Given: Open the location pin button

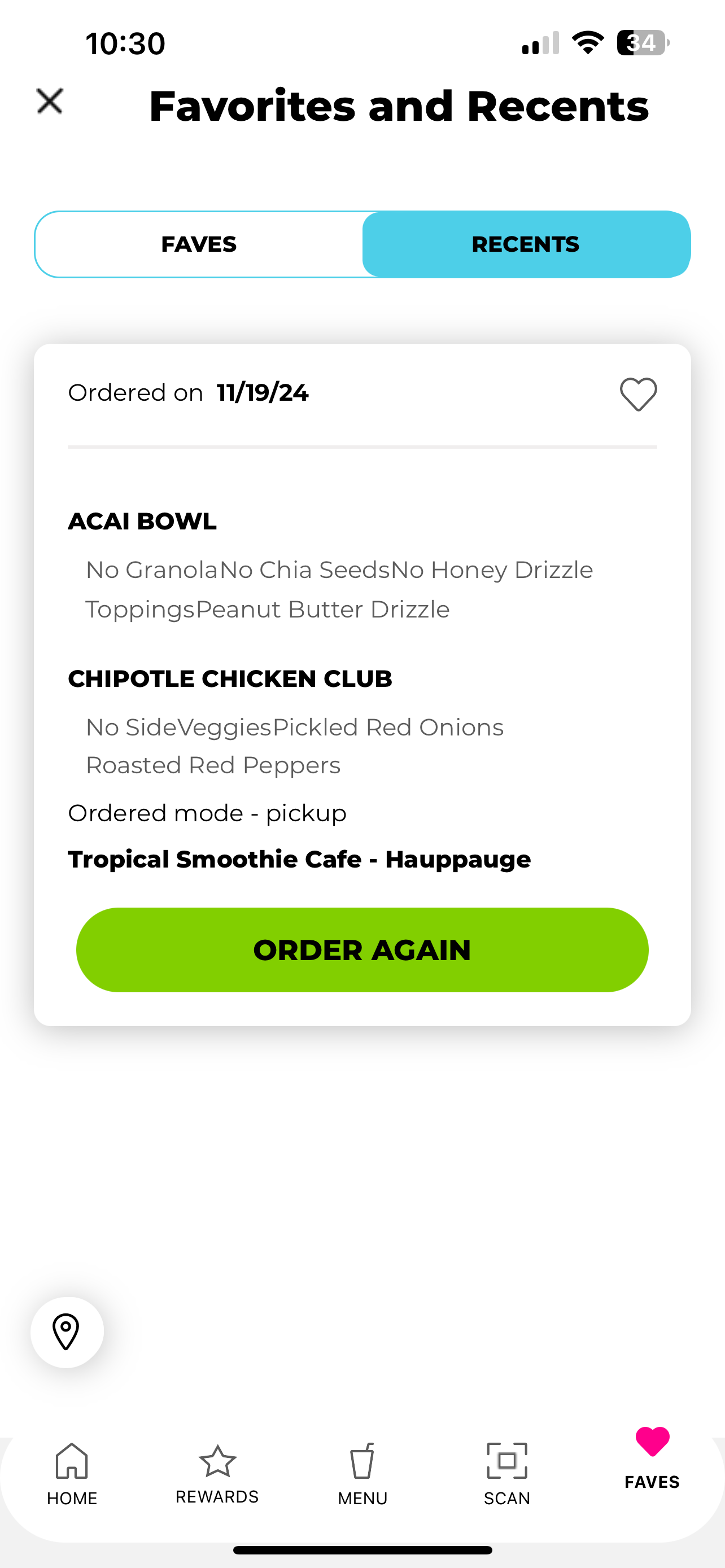Looking at the screenshot, I should click(67, 1333).
